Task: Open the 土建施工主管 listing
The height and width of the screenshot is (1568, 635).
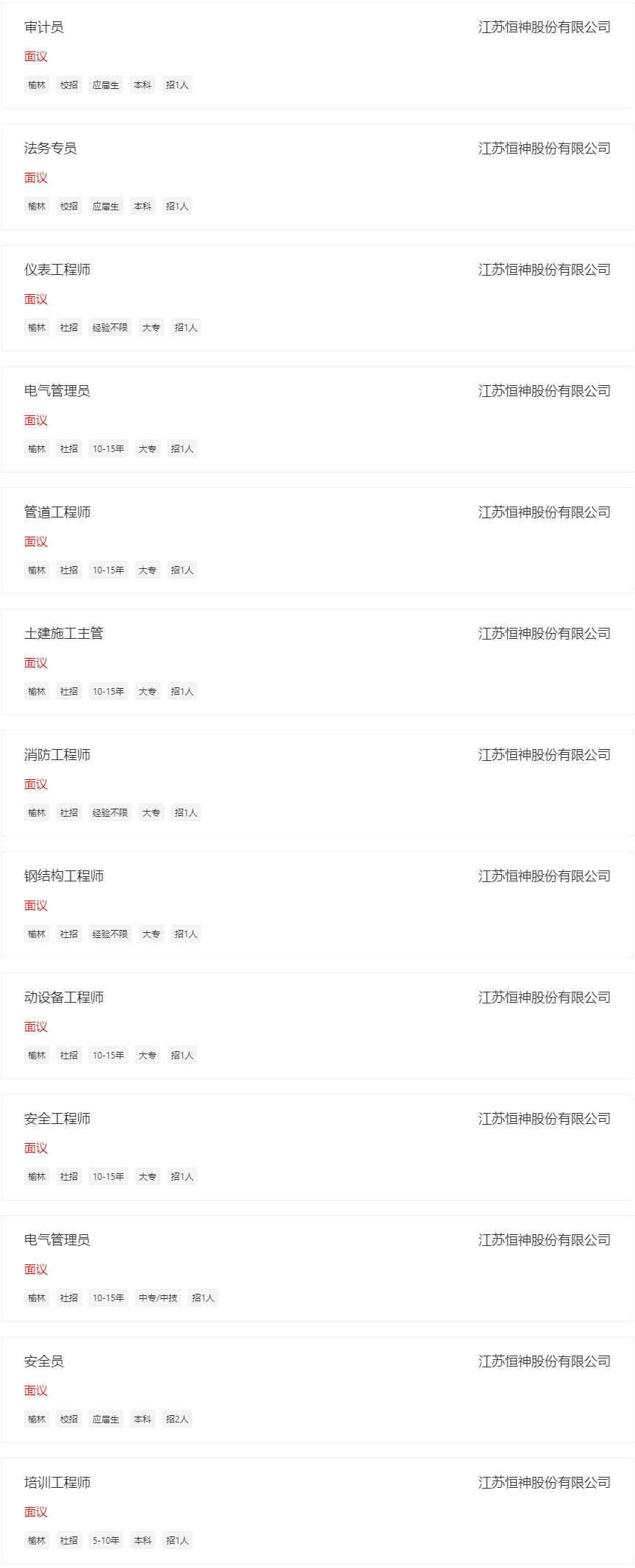Action: tap(64, 634)
